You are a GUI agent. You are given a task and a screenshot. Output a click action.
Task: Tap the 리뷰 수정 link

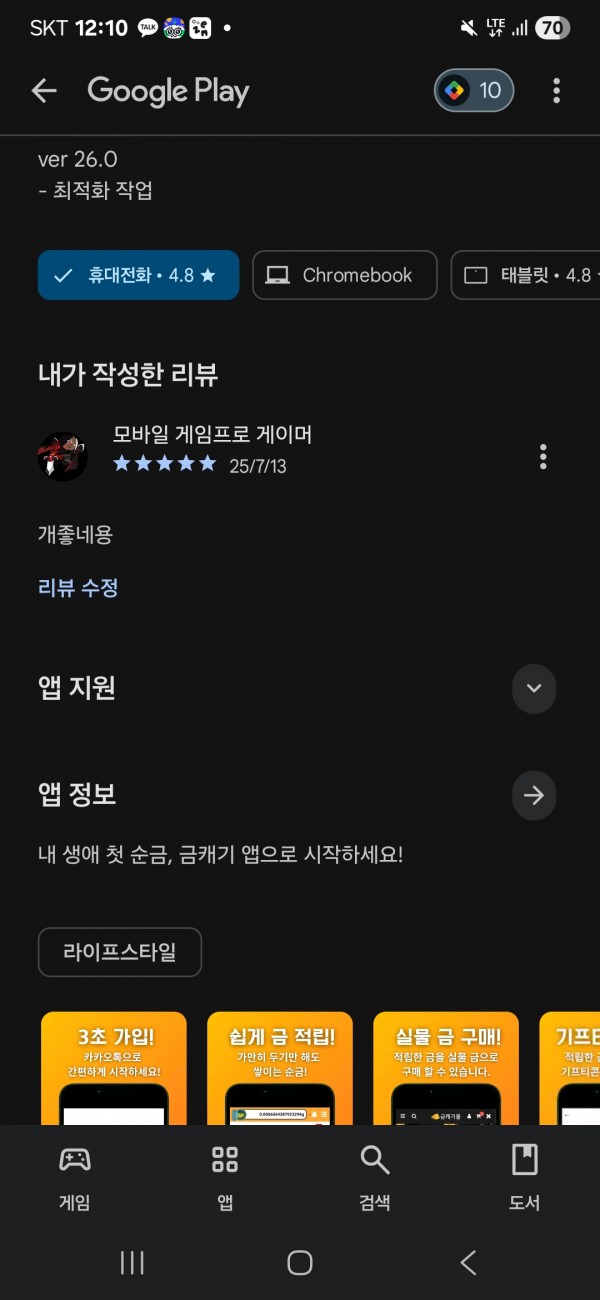coord(78,587)
